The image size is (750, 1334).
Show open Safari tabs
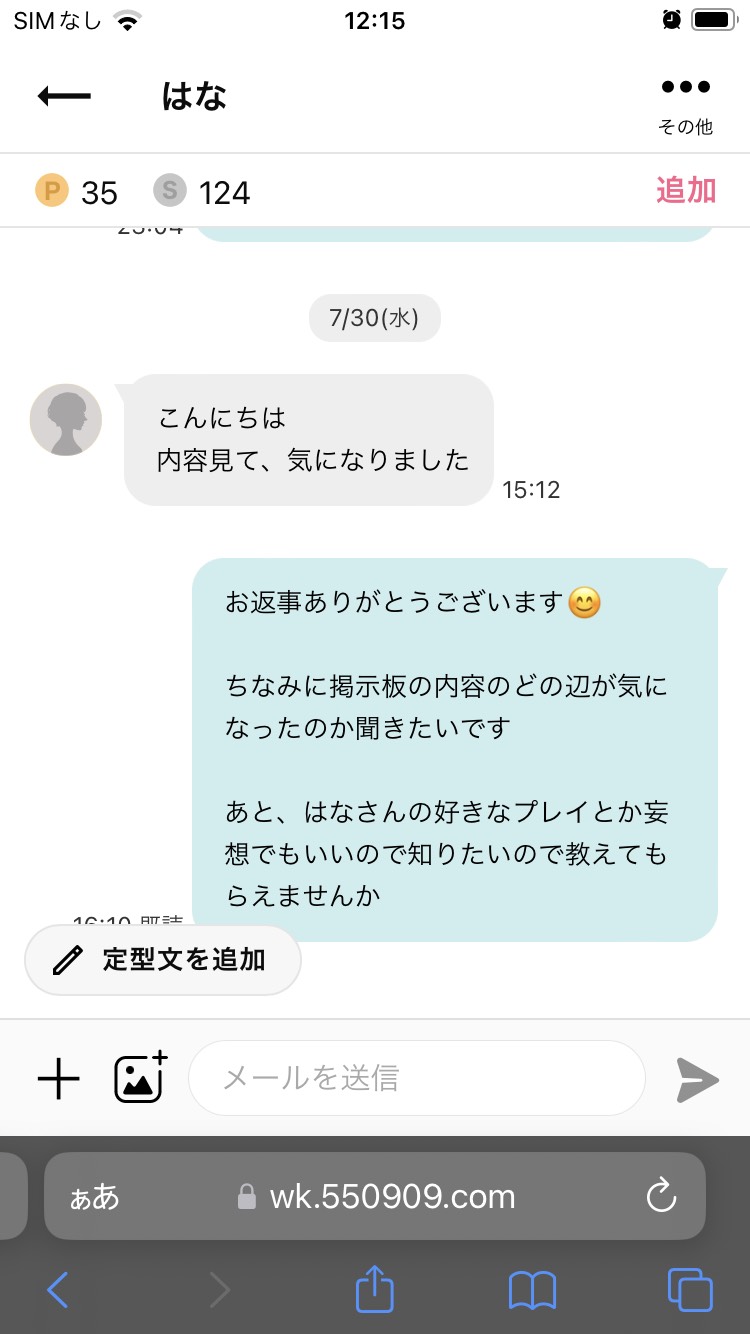point(690,1290)
